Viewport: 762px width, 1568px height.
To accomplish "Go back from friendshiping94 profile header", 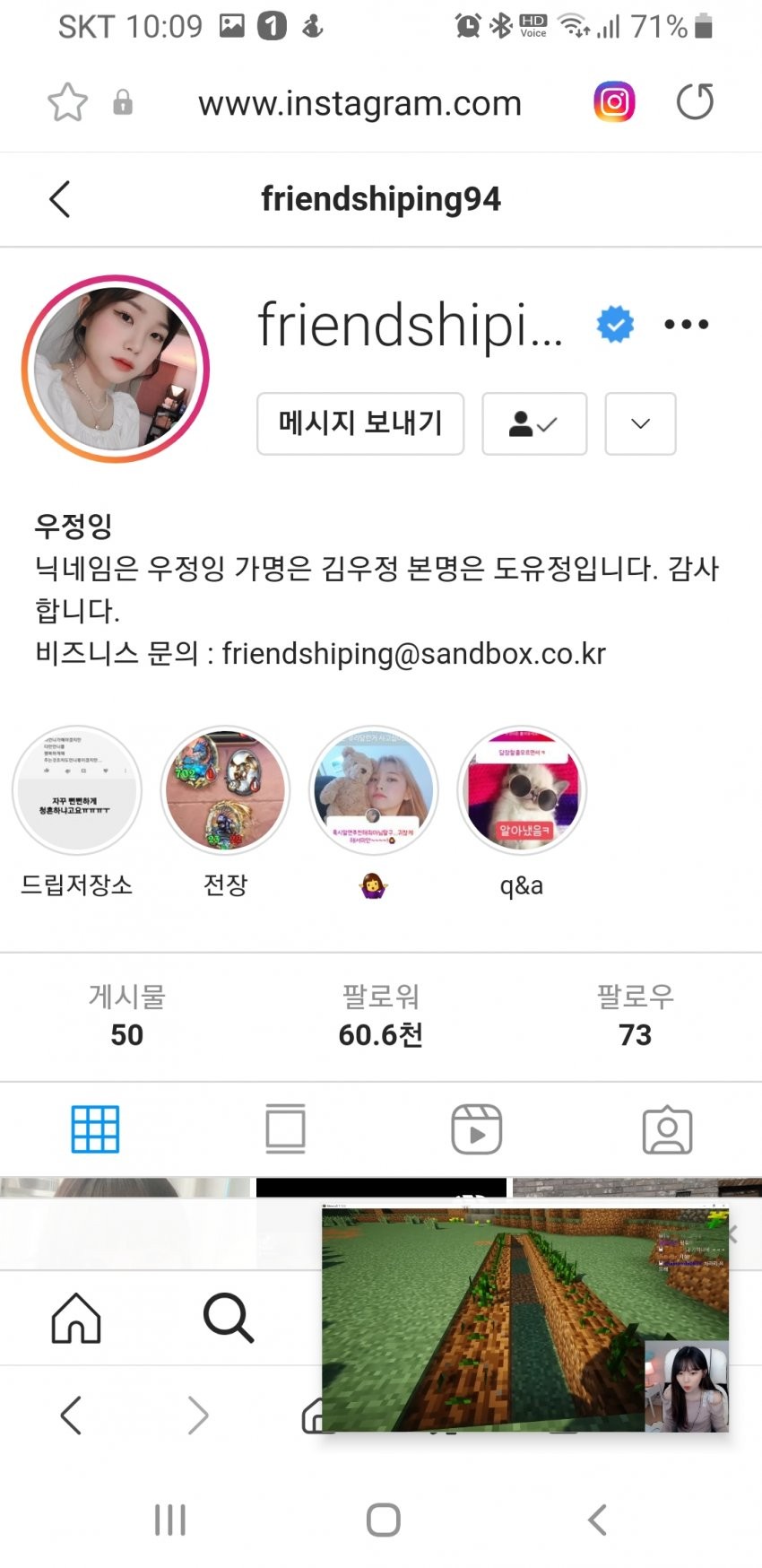I will [x=60, y=199].
